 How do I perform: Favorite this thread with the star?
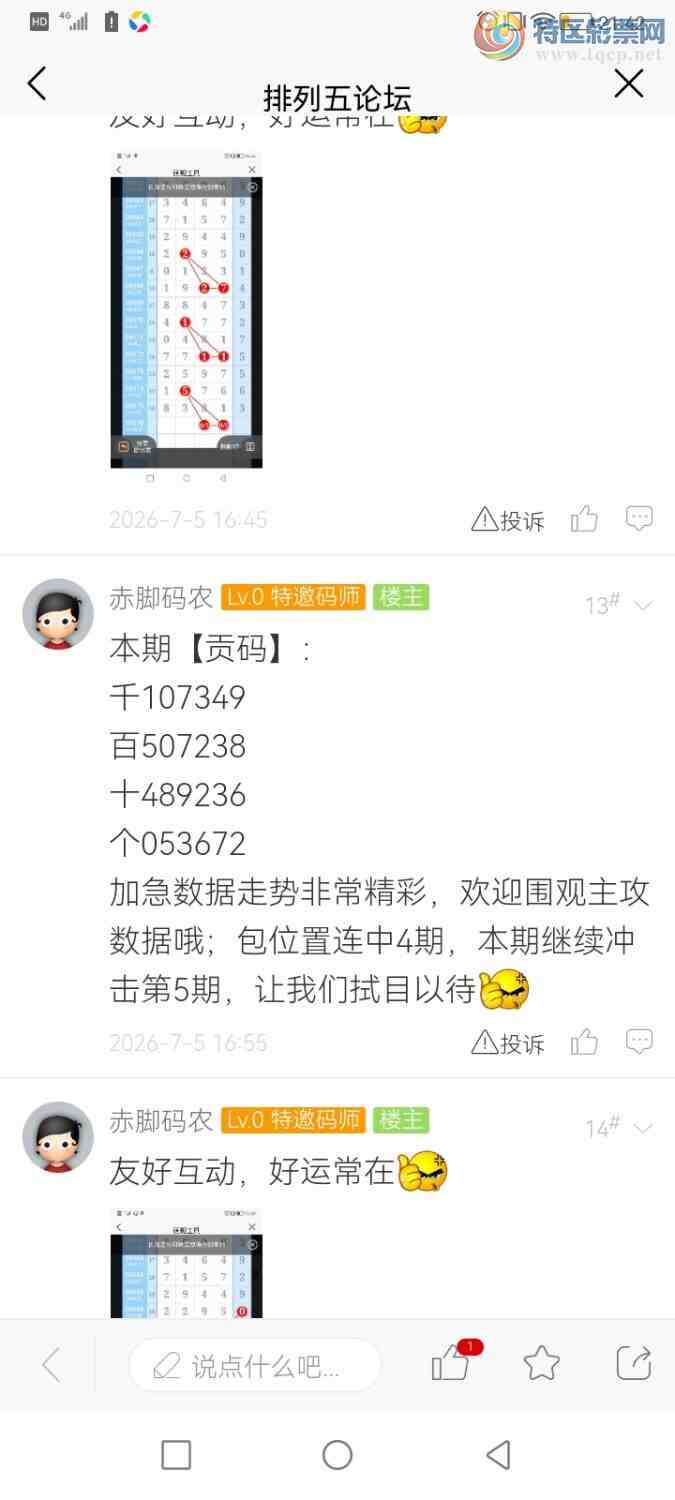(x=542, y=1363)
